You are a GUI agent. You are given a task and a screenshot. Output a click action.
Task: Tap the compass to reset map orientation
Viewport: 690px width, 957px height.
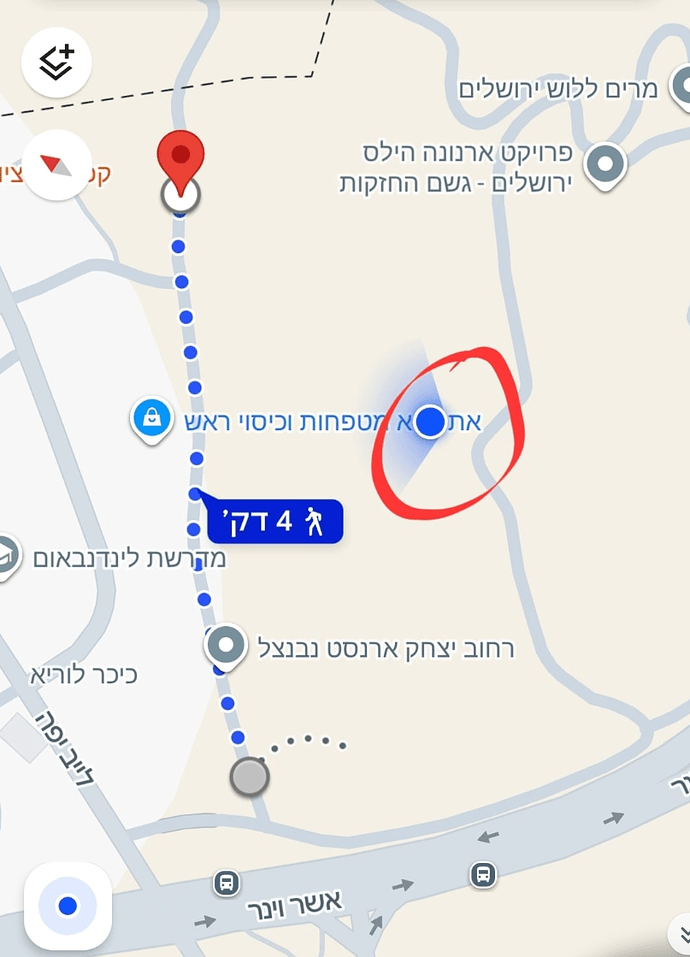pos(57,165)
